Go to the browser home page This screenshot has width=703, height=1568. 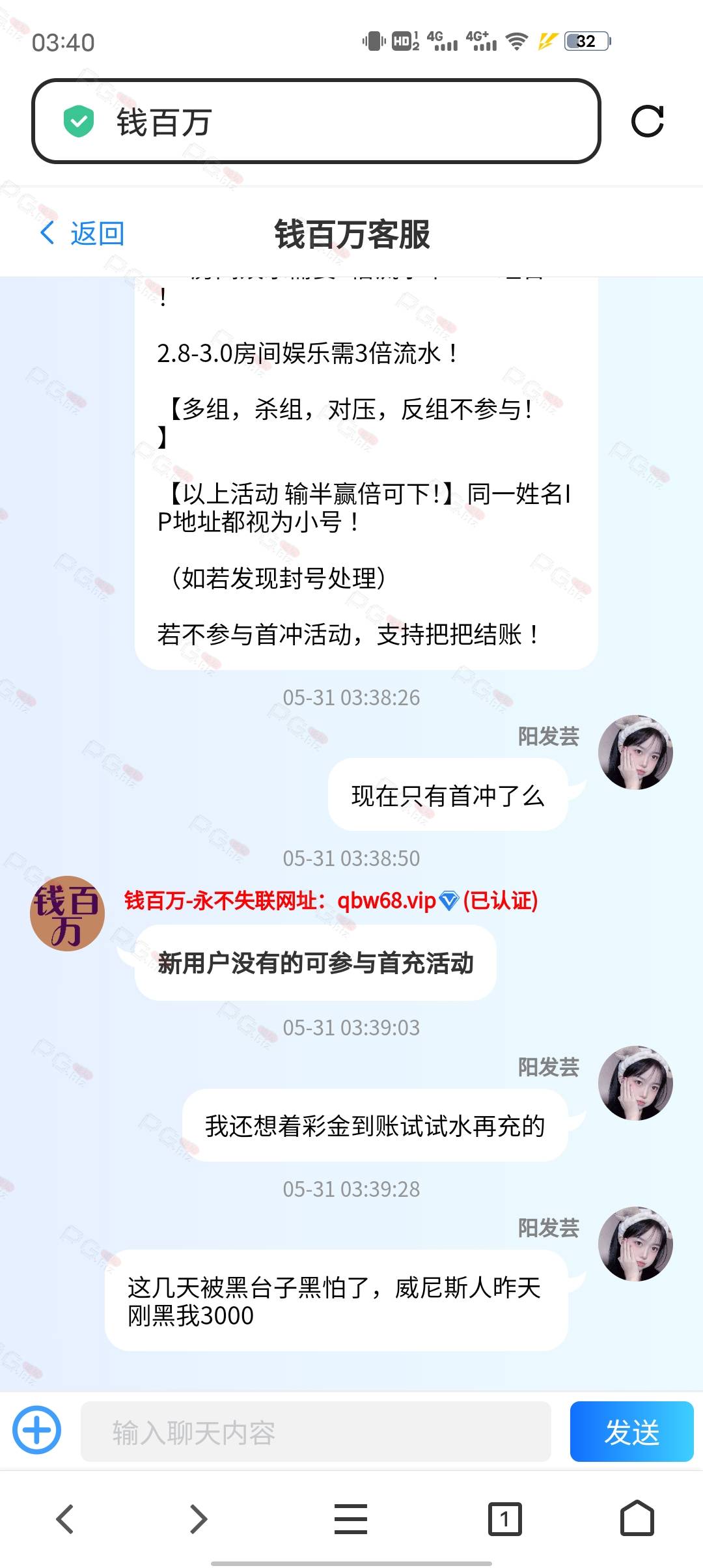click(637, 1519)
